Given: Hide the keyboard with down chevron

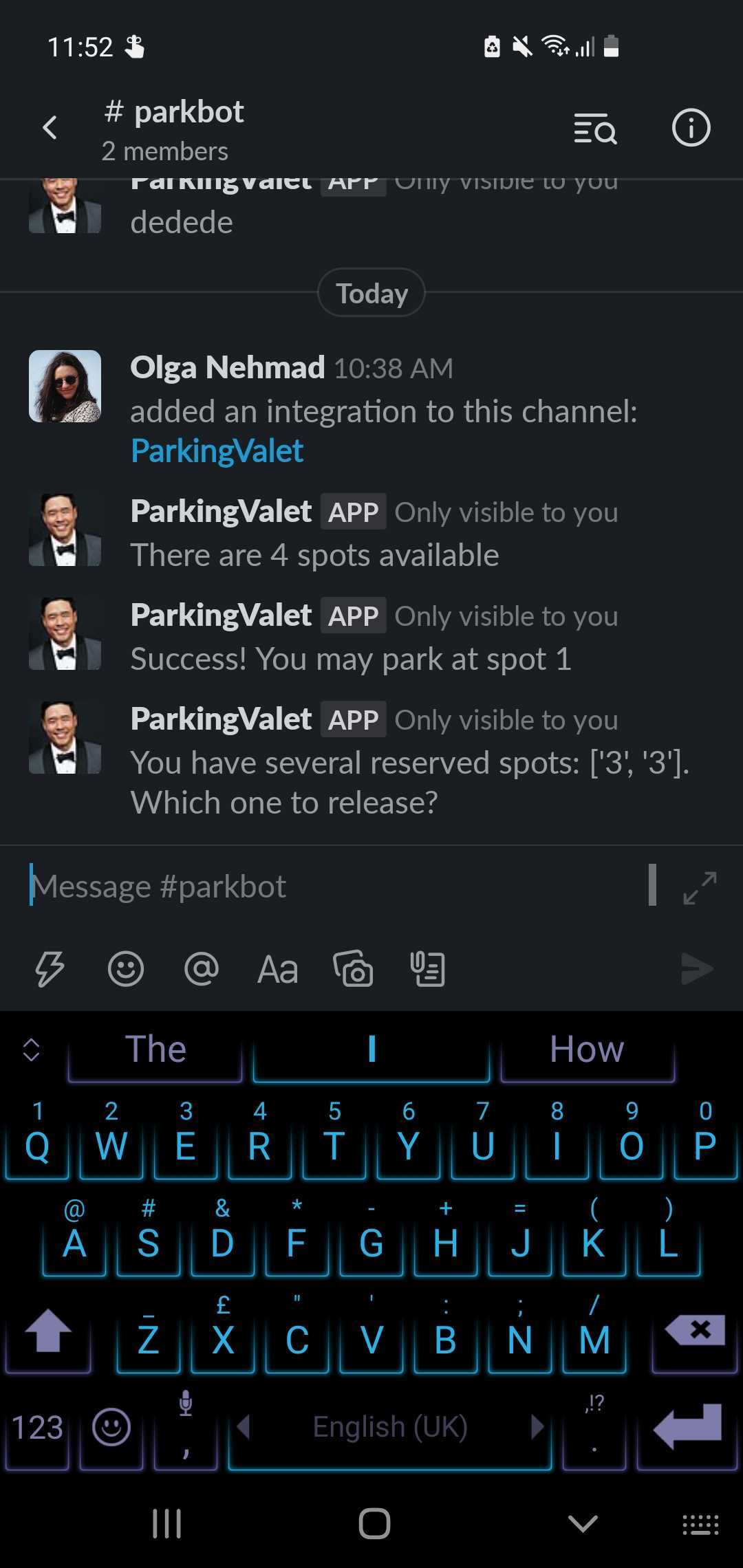Looking at the screenshot, I should pos(583,1523).
